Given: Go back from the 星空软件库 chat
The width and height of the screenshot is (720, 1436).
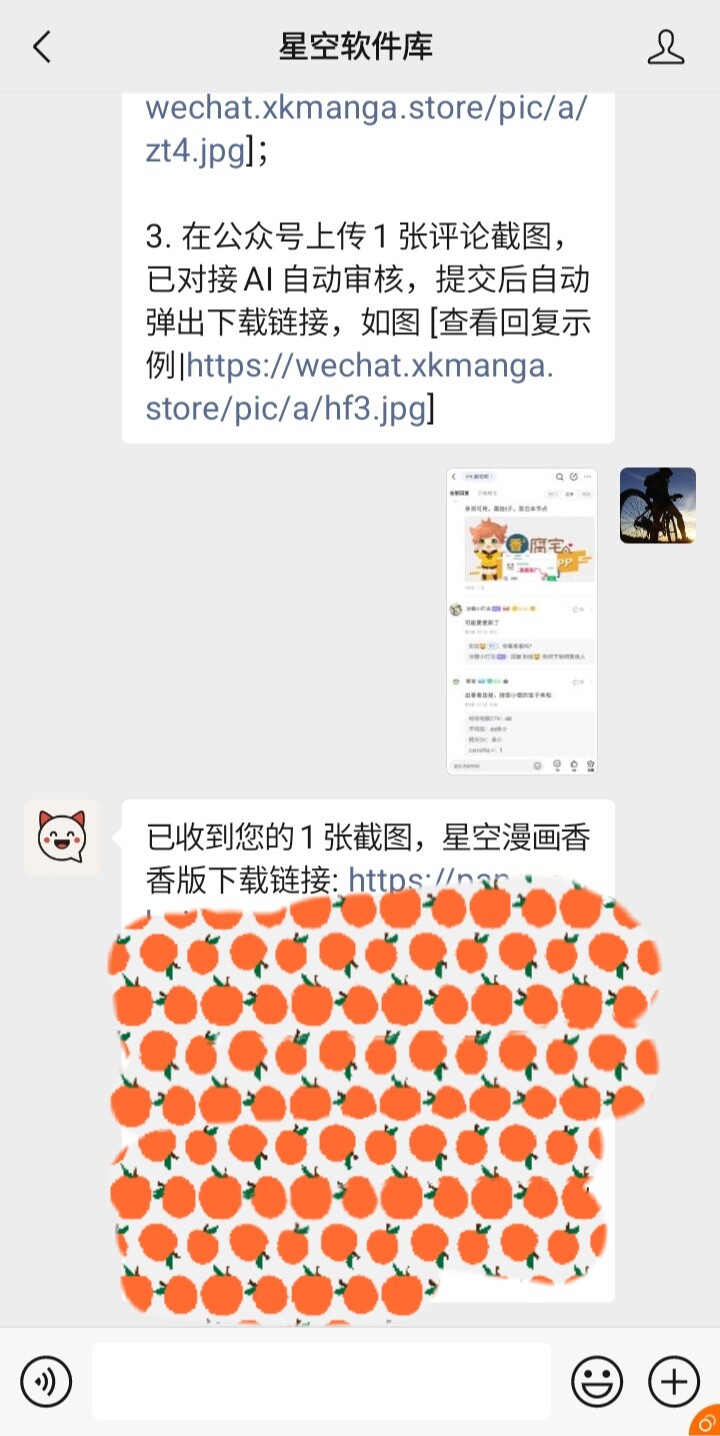Looking at the screenshot, I should pyautogui.click(x=42, y=47).
